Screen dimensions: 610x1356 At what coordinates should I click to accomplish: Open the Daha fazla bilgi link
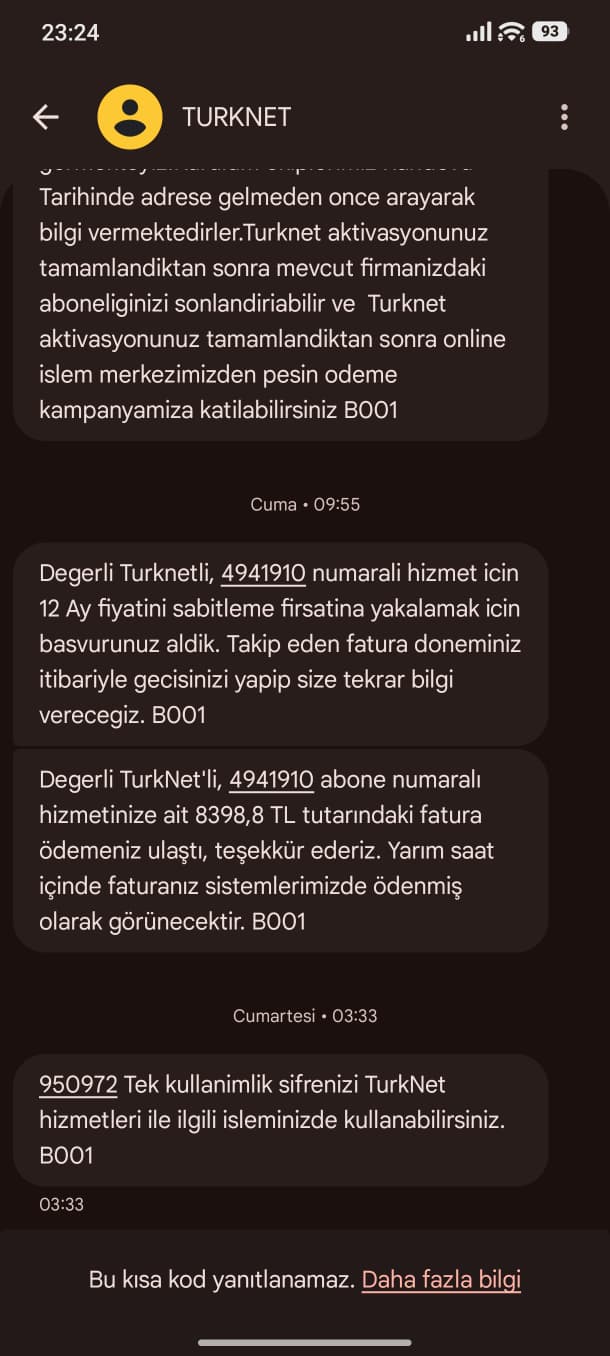(441, 1280)
